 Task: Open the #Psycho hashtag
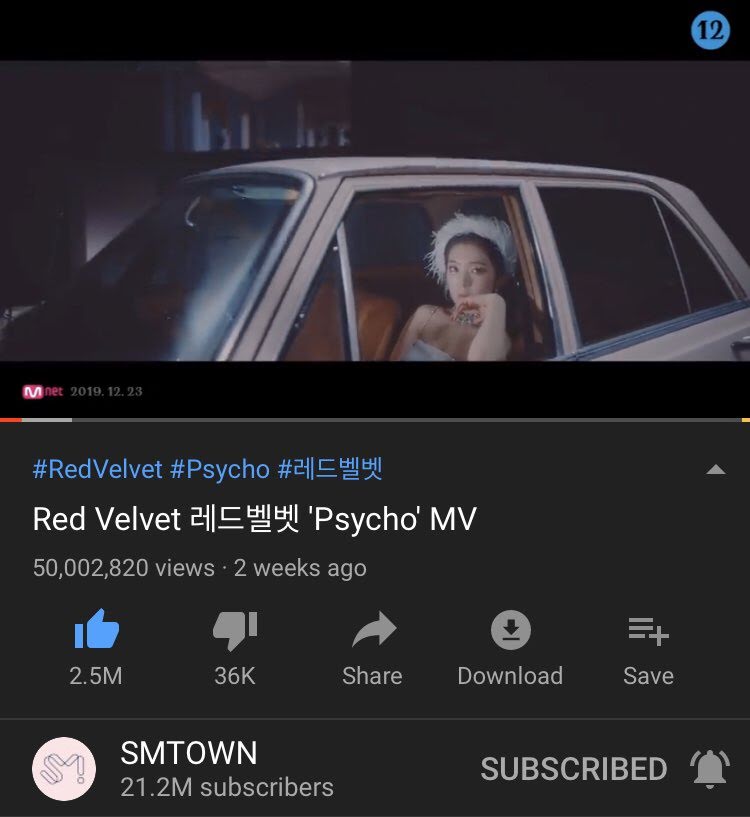[x=220, y=469]
